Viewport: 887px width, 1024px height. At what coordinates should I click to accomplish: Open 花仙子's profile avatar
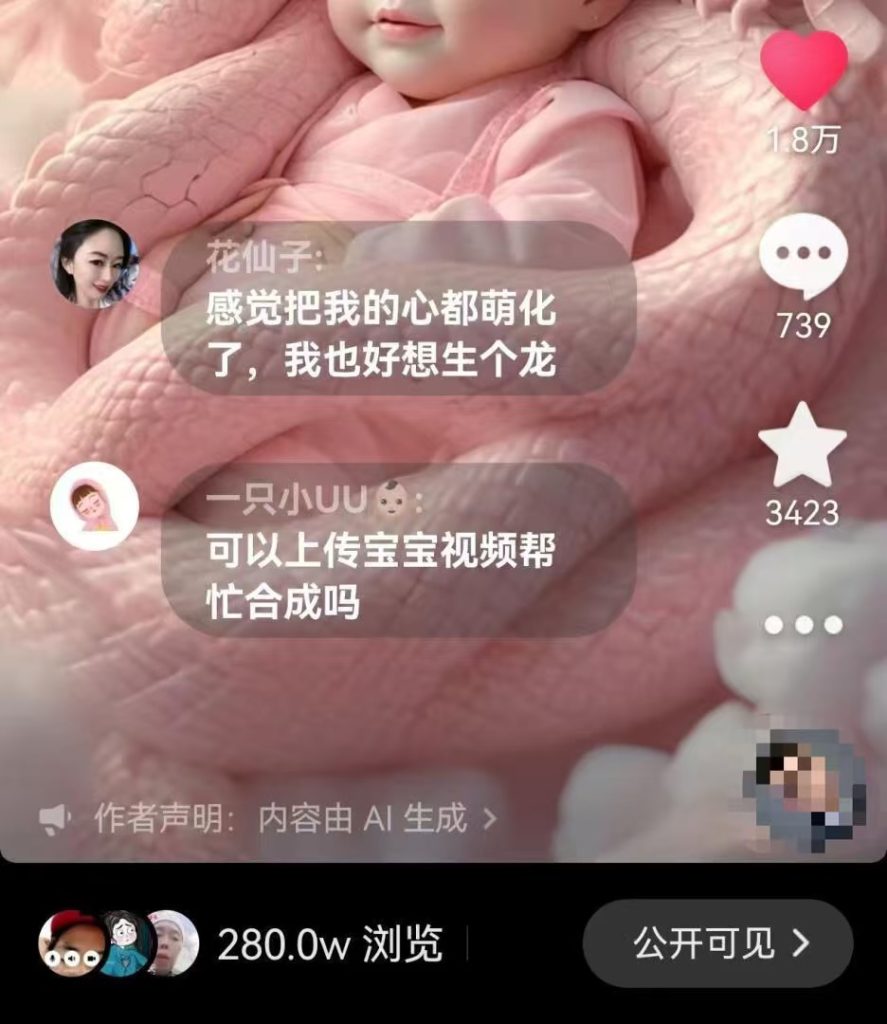click(x=94, y=263)
